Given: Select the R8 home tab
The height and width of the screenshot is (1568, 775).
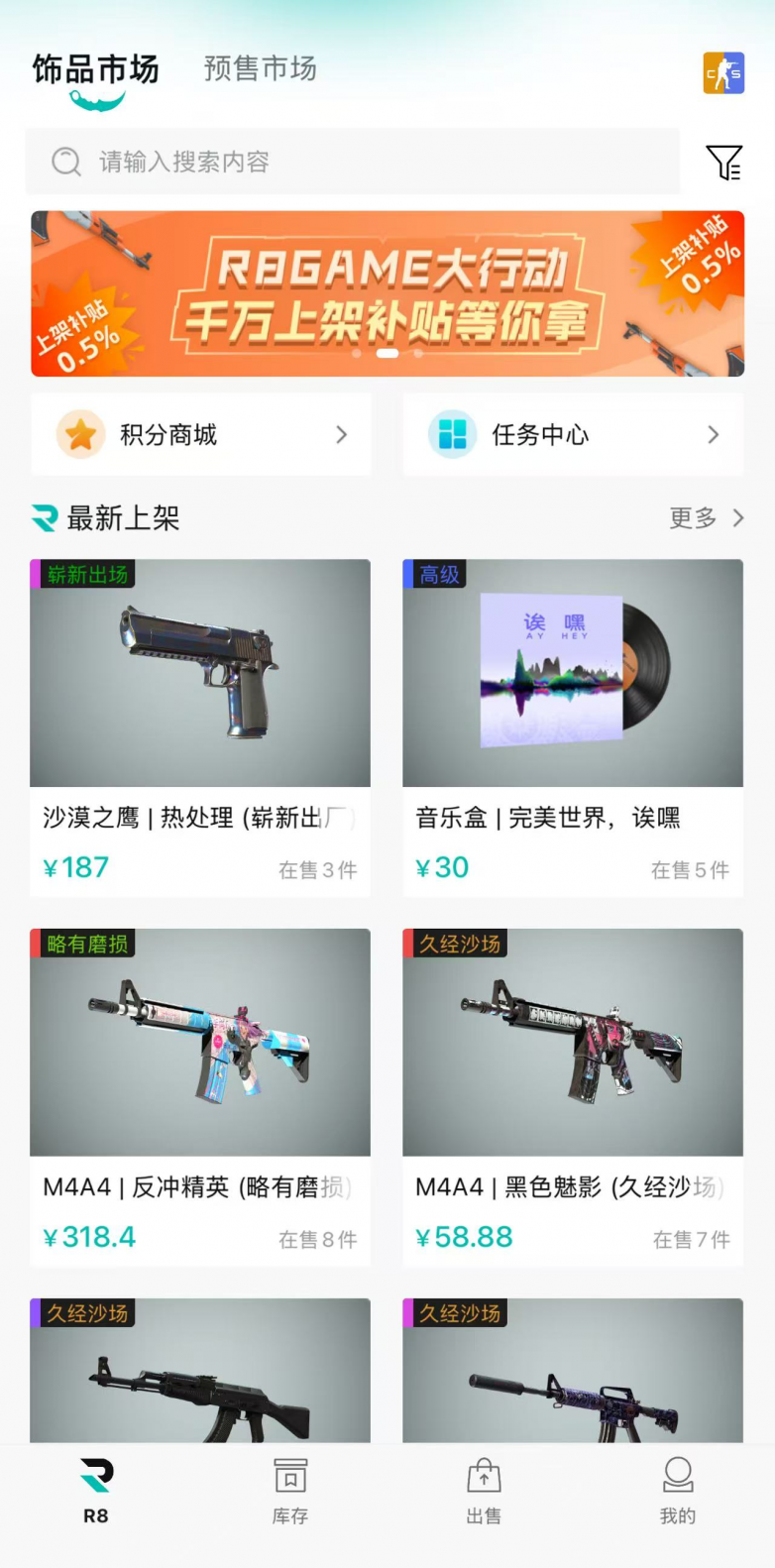Looking at the screenshot, I should point(96,1490).
